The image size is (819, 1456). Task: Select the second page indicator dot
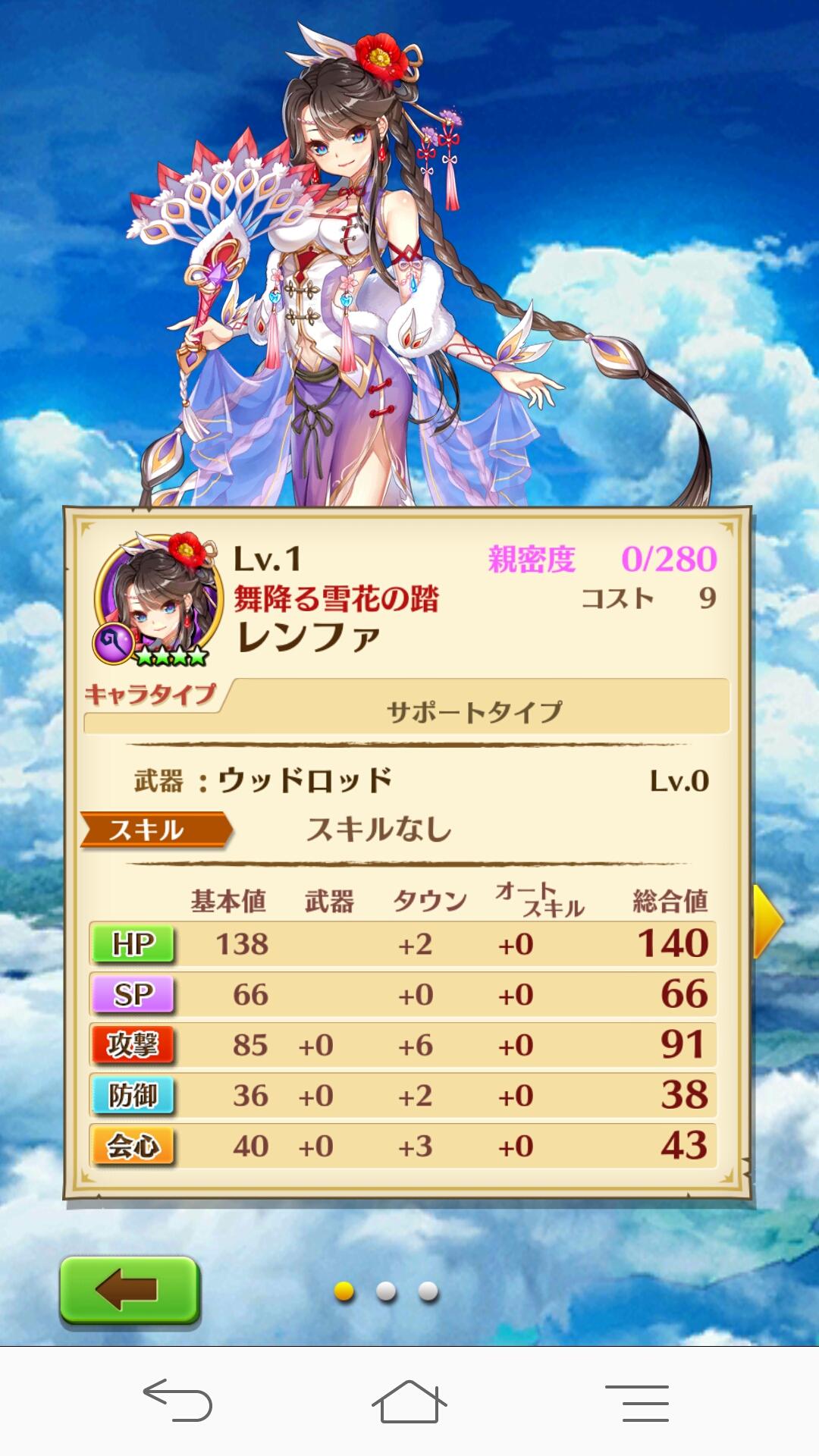click(x=387, y=1290)
